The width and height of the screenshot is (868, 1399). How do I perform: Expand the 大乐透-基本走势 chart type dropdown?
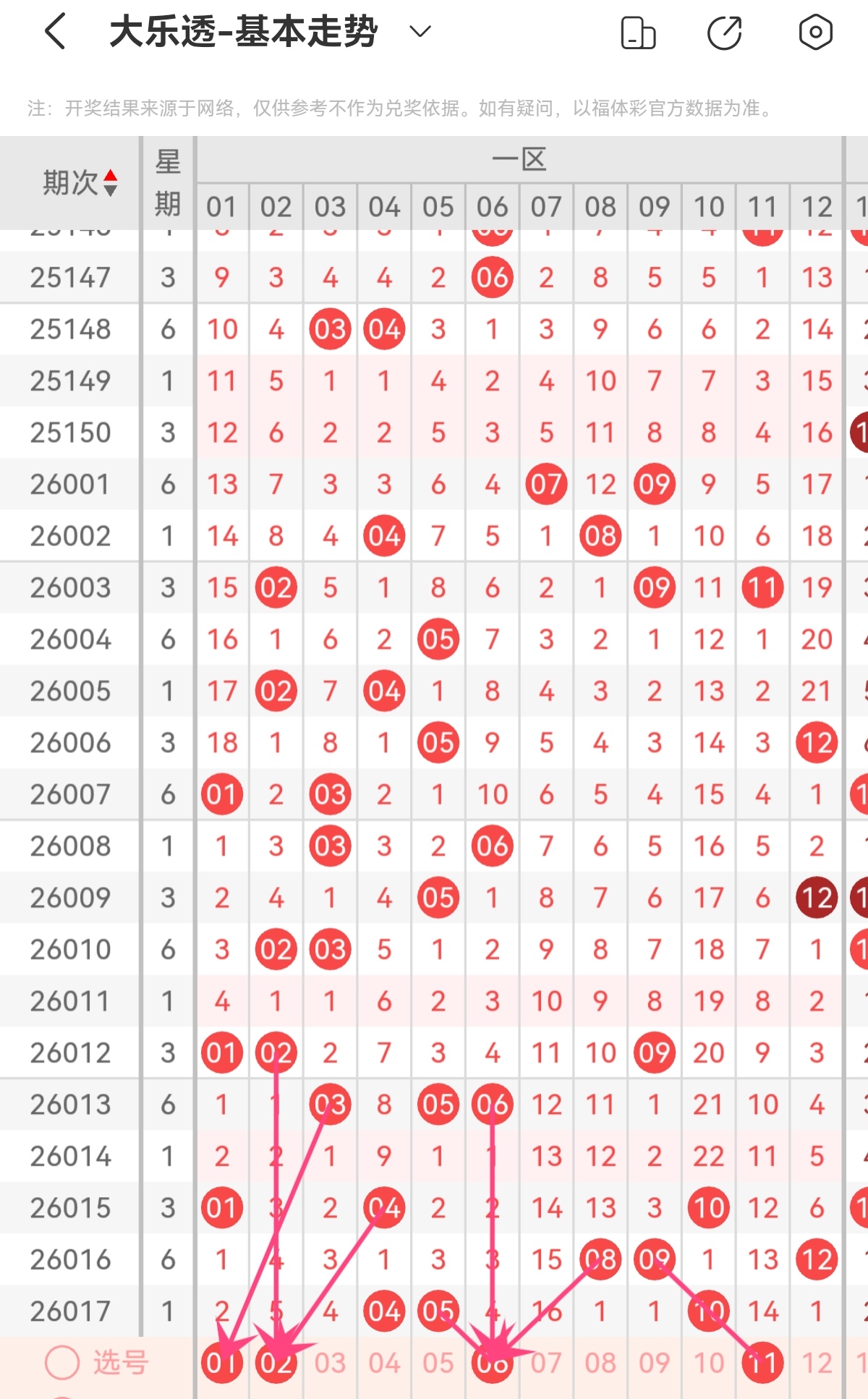[420, 32]
